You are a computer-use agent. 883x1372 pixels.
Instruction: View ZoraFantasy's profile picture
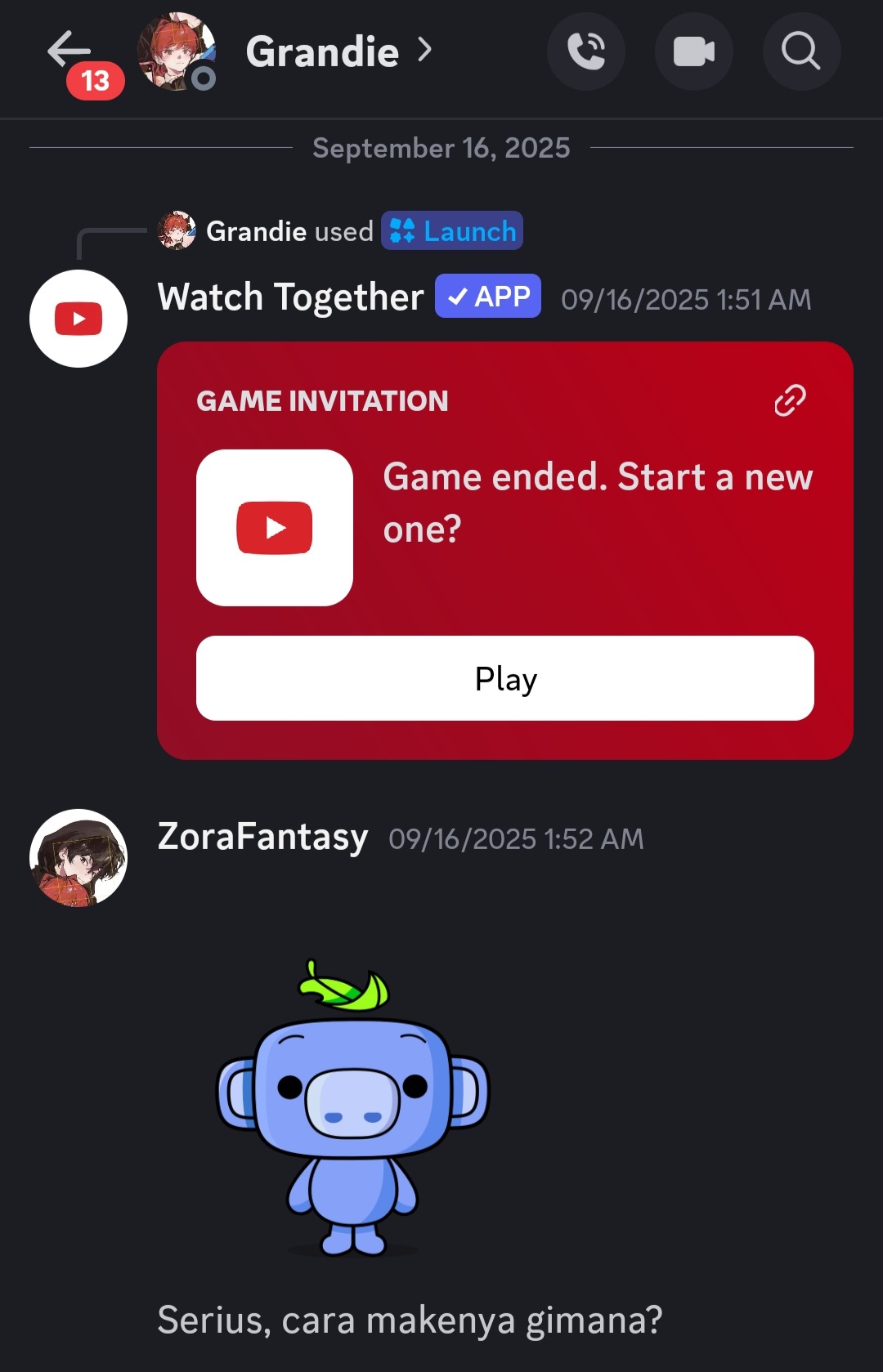coord(78,858)
